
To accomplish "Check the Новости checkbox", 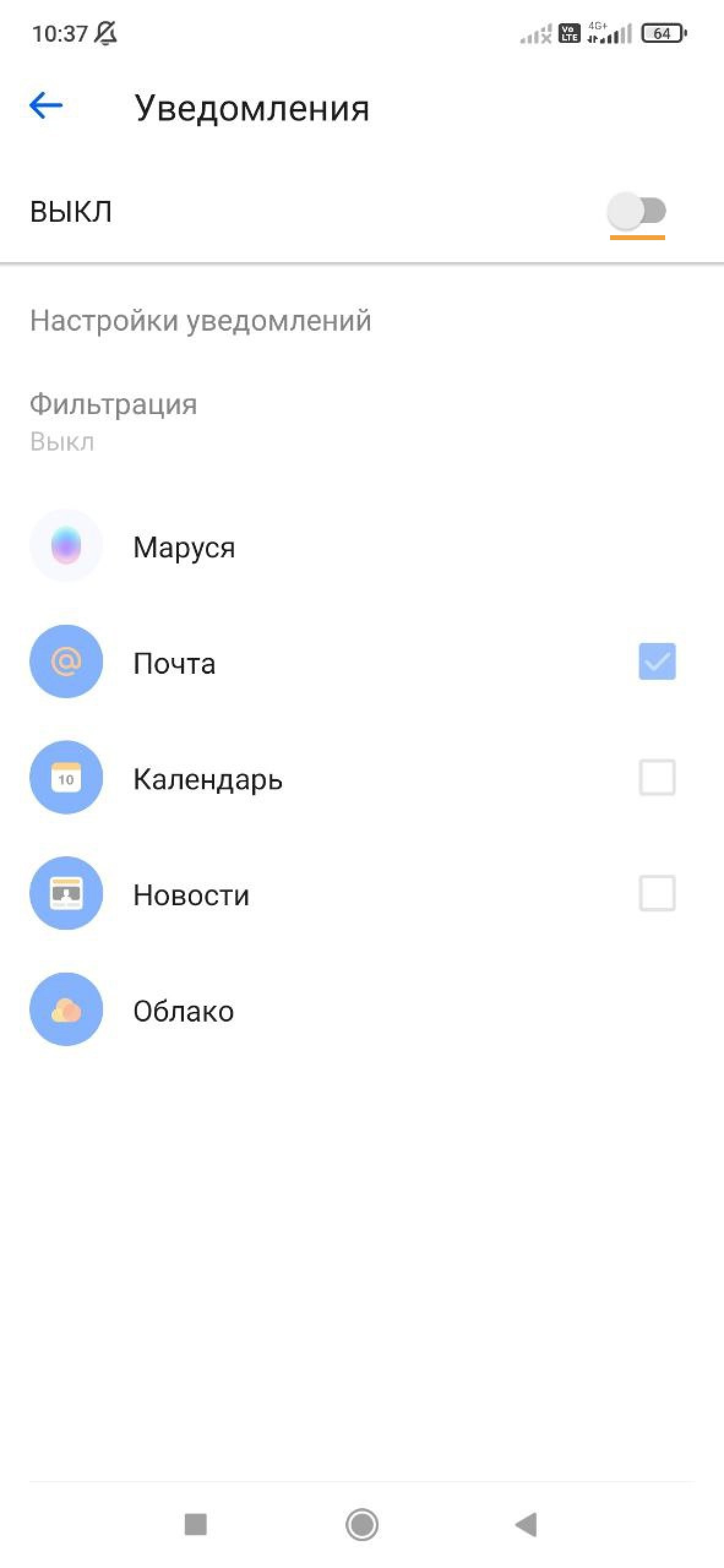I will 657,893.
